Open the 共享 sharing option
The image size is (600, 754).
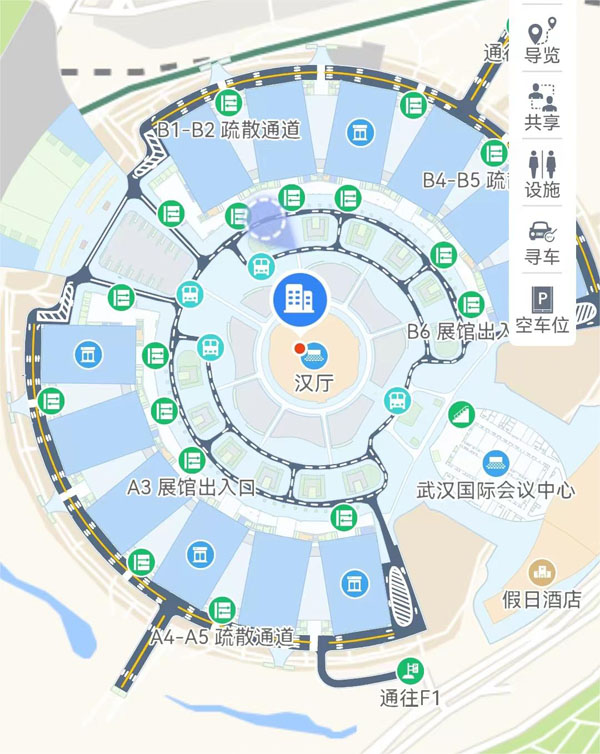[x=542, y=106]
